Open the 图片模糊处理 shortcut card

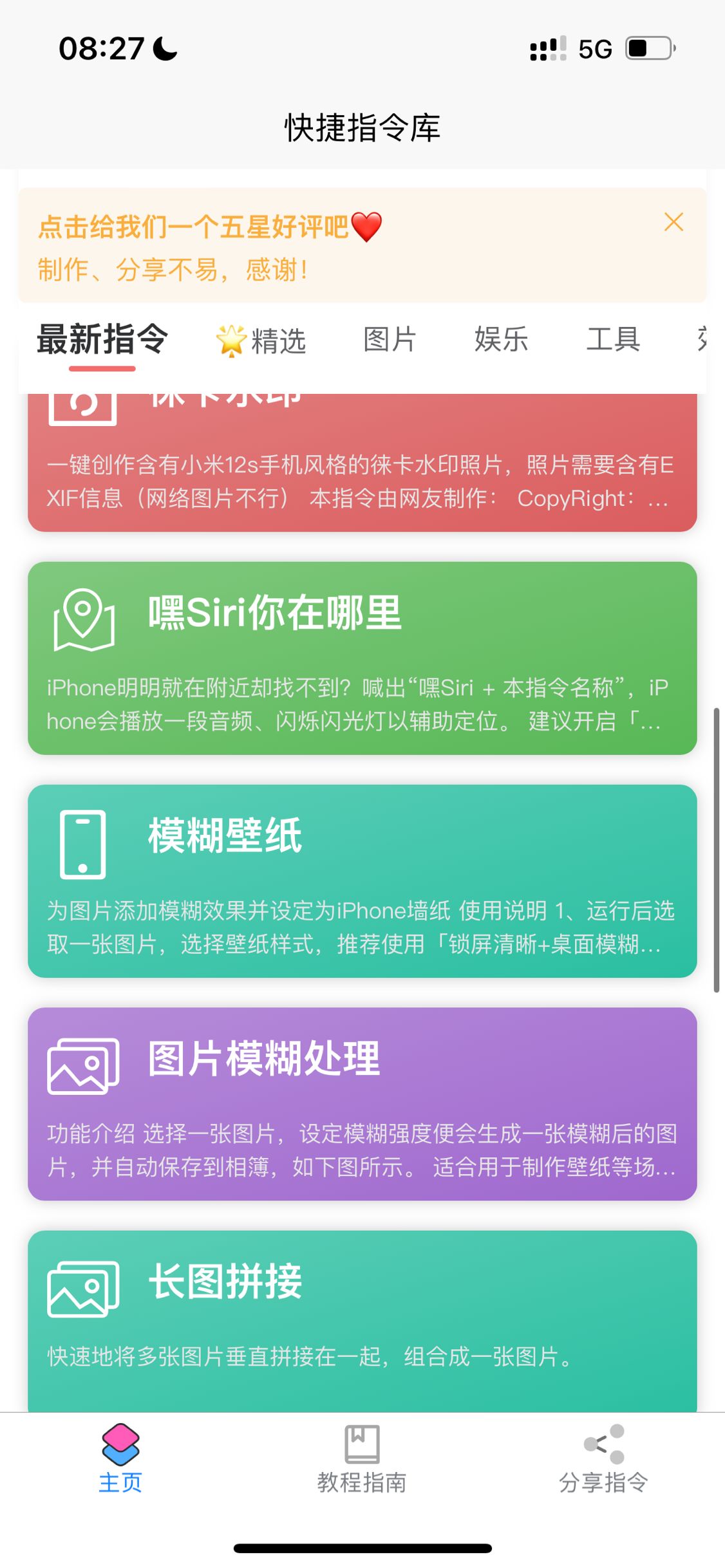362,1103
